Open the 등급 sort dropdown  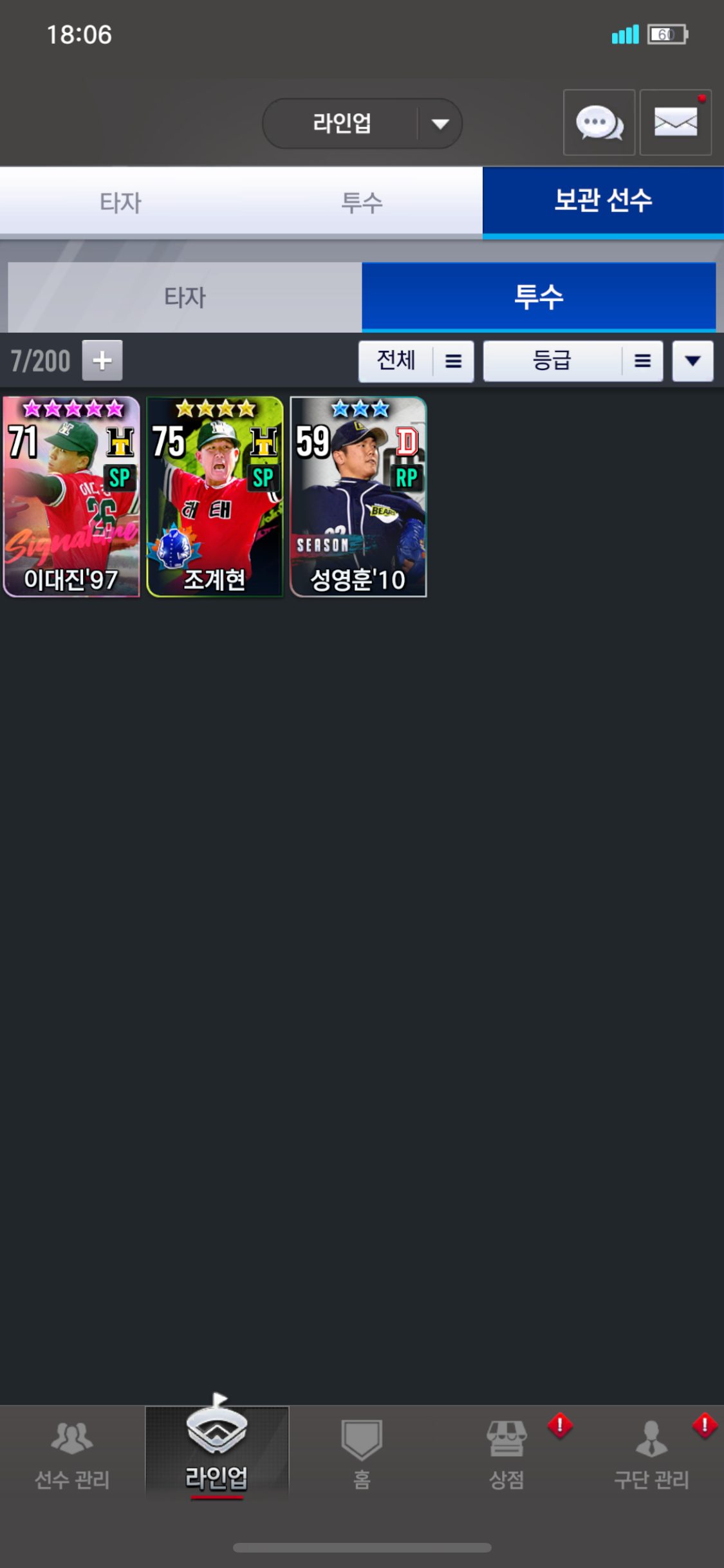tap(573, 361)
